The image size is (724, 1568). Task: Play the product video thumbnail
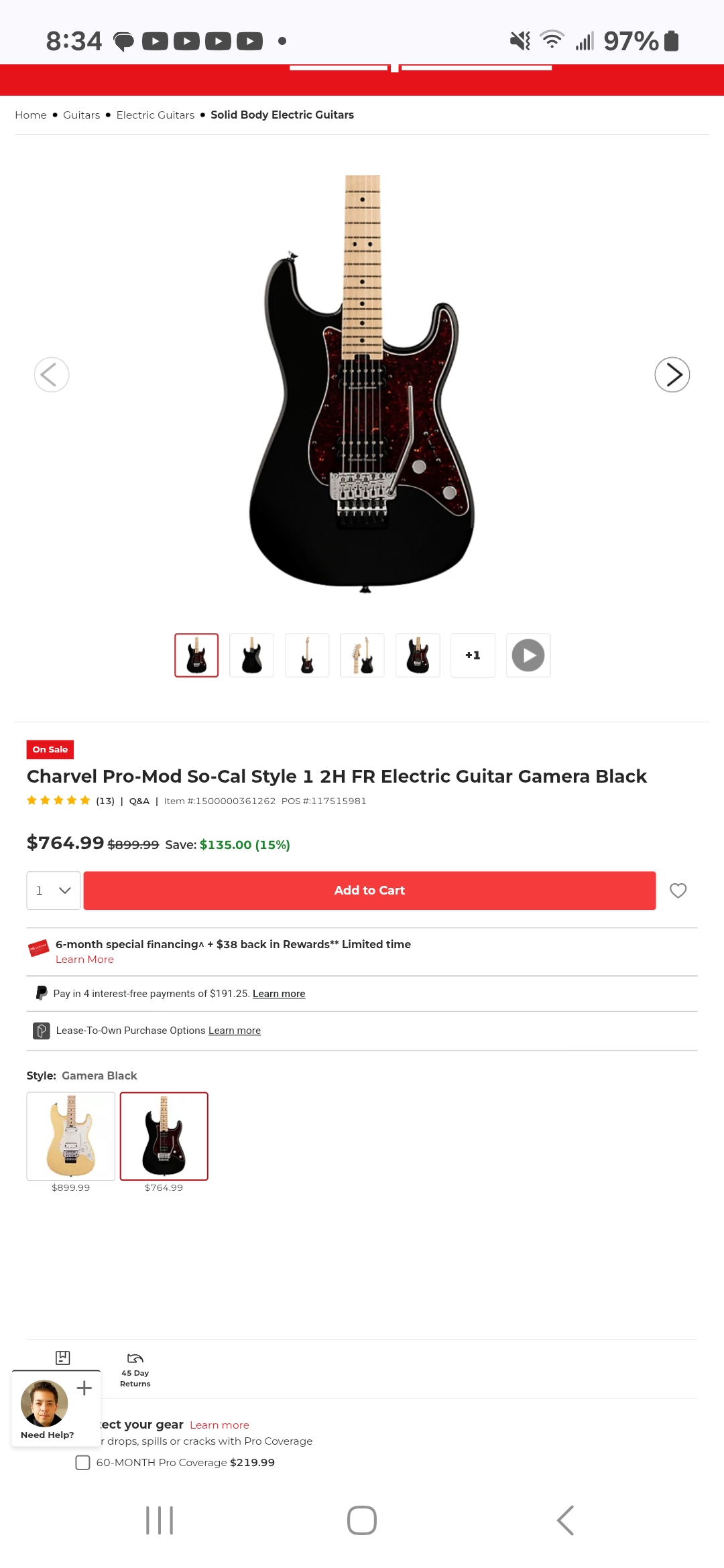(x=528, y=655)
